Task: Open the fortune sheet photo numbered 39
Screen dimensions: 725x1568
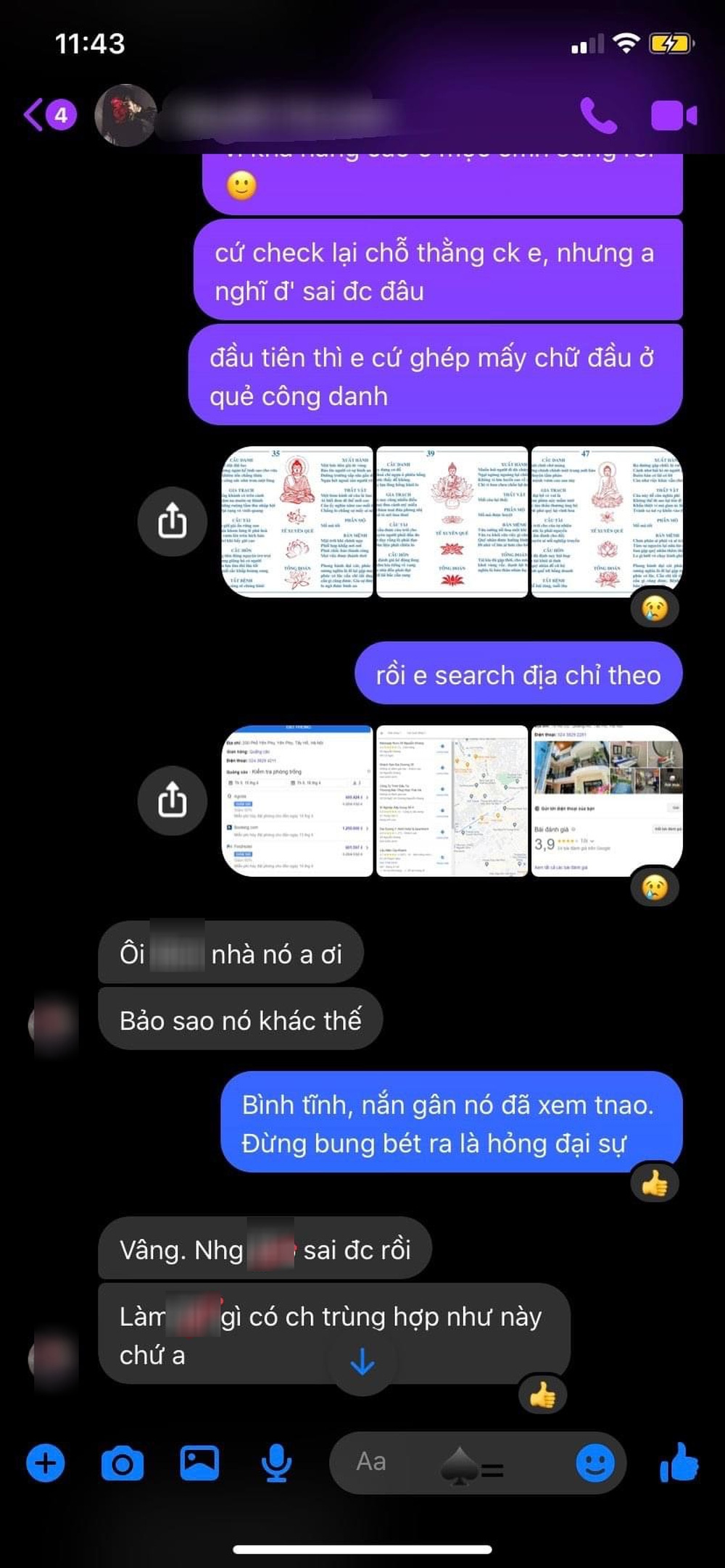Action: click(452, 522)
